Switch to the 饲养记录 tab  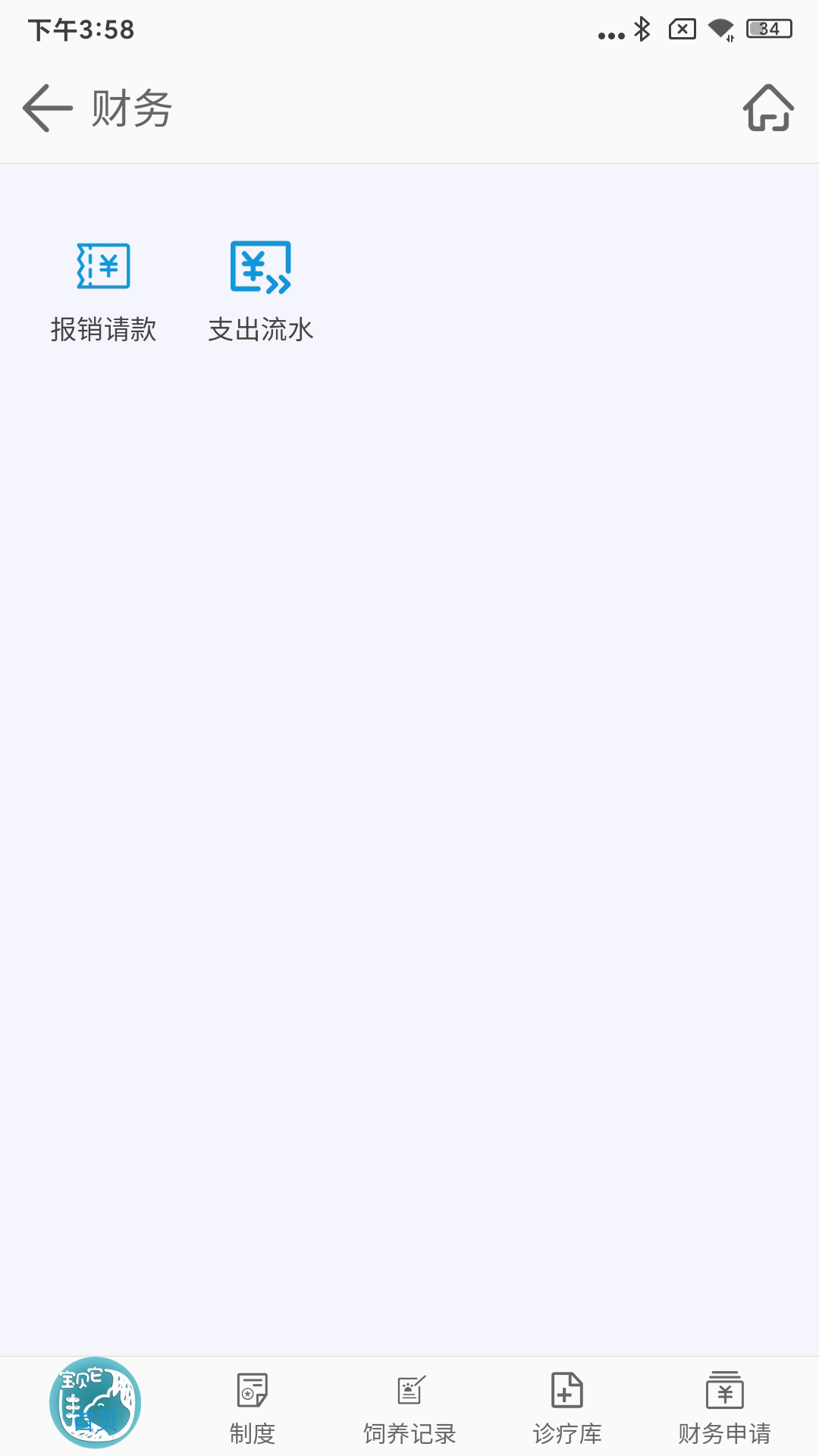point(409,1408)
